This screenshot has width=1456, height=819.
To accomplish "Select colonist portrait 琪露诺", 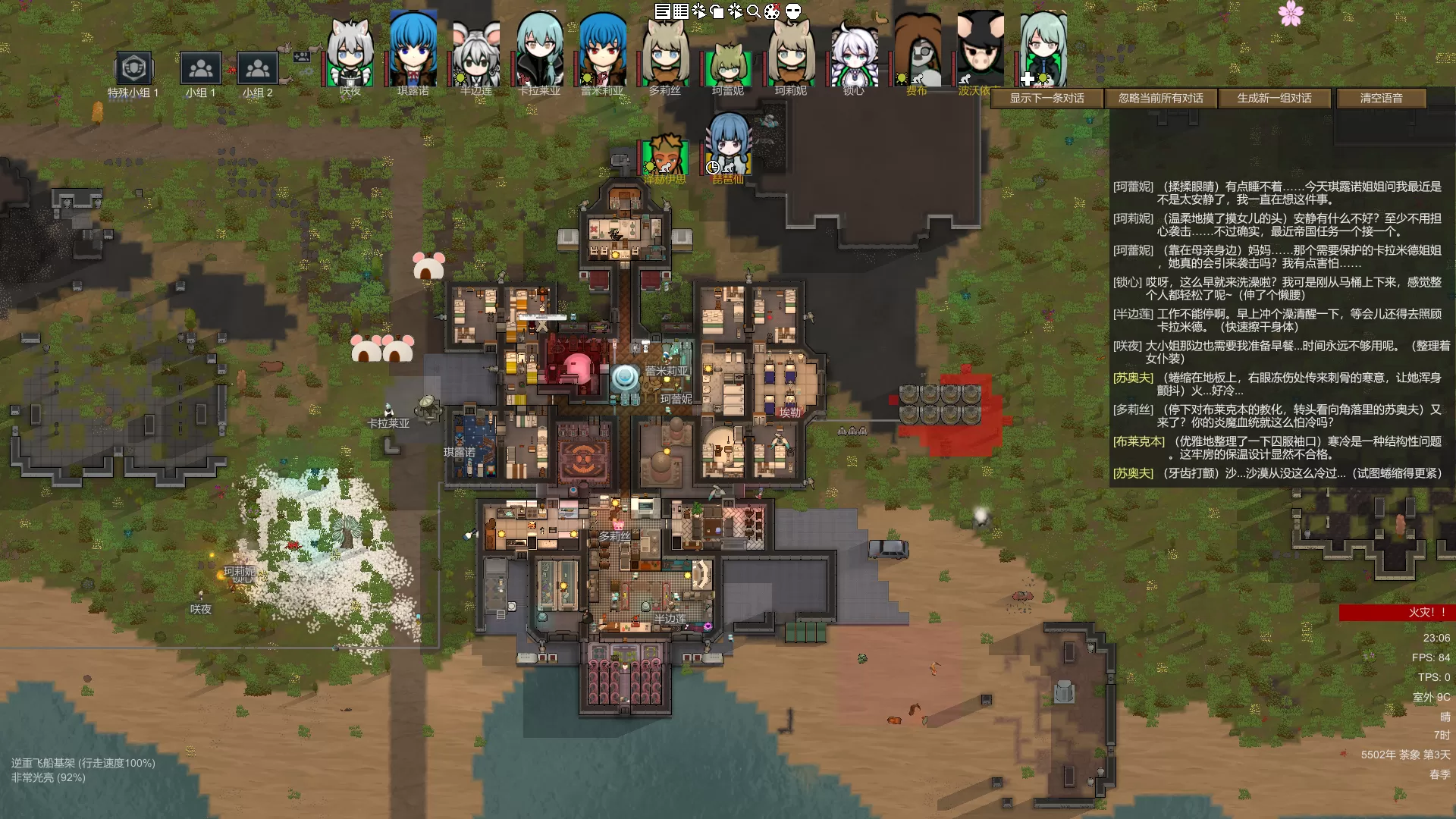I will pyautogui.click(x=413, y=53).
